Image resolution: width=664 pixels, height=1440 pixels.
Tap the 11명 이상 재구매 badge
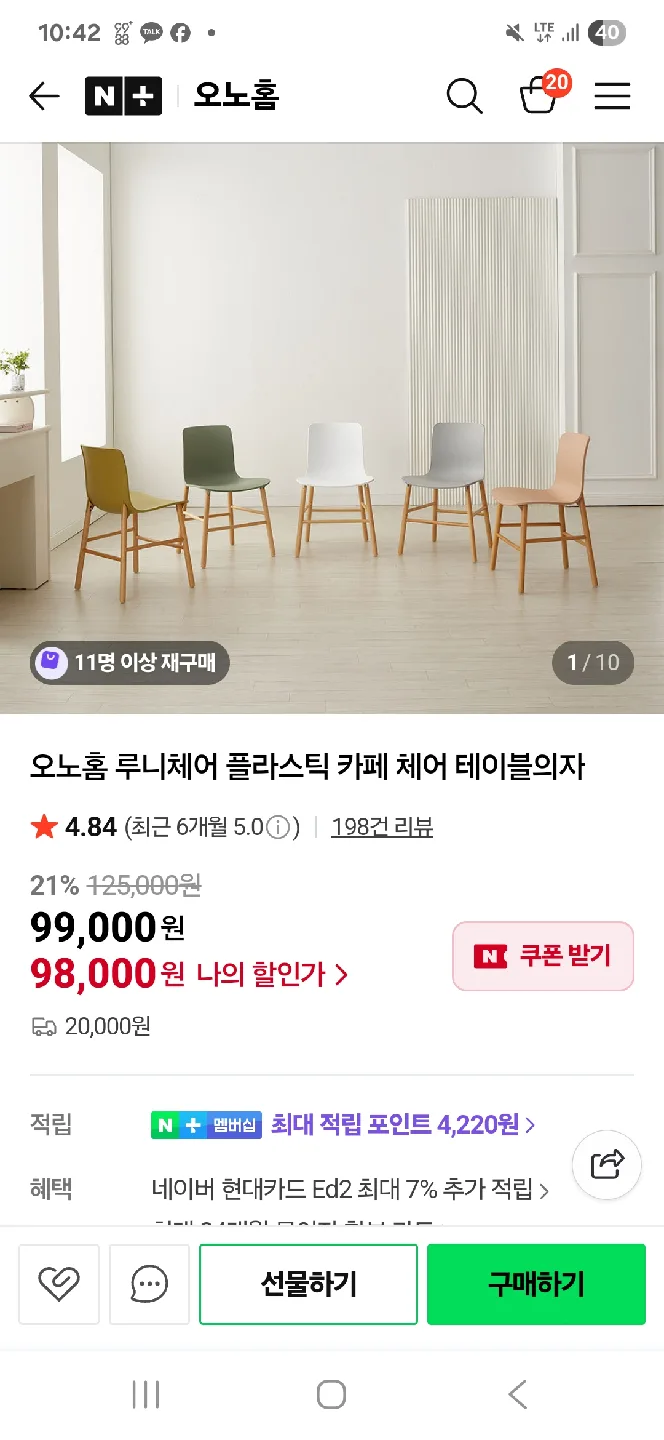pos(130,662)
